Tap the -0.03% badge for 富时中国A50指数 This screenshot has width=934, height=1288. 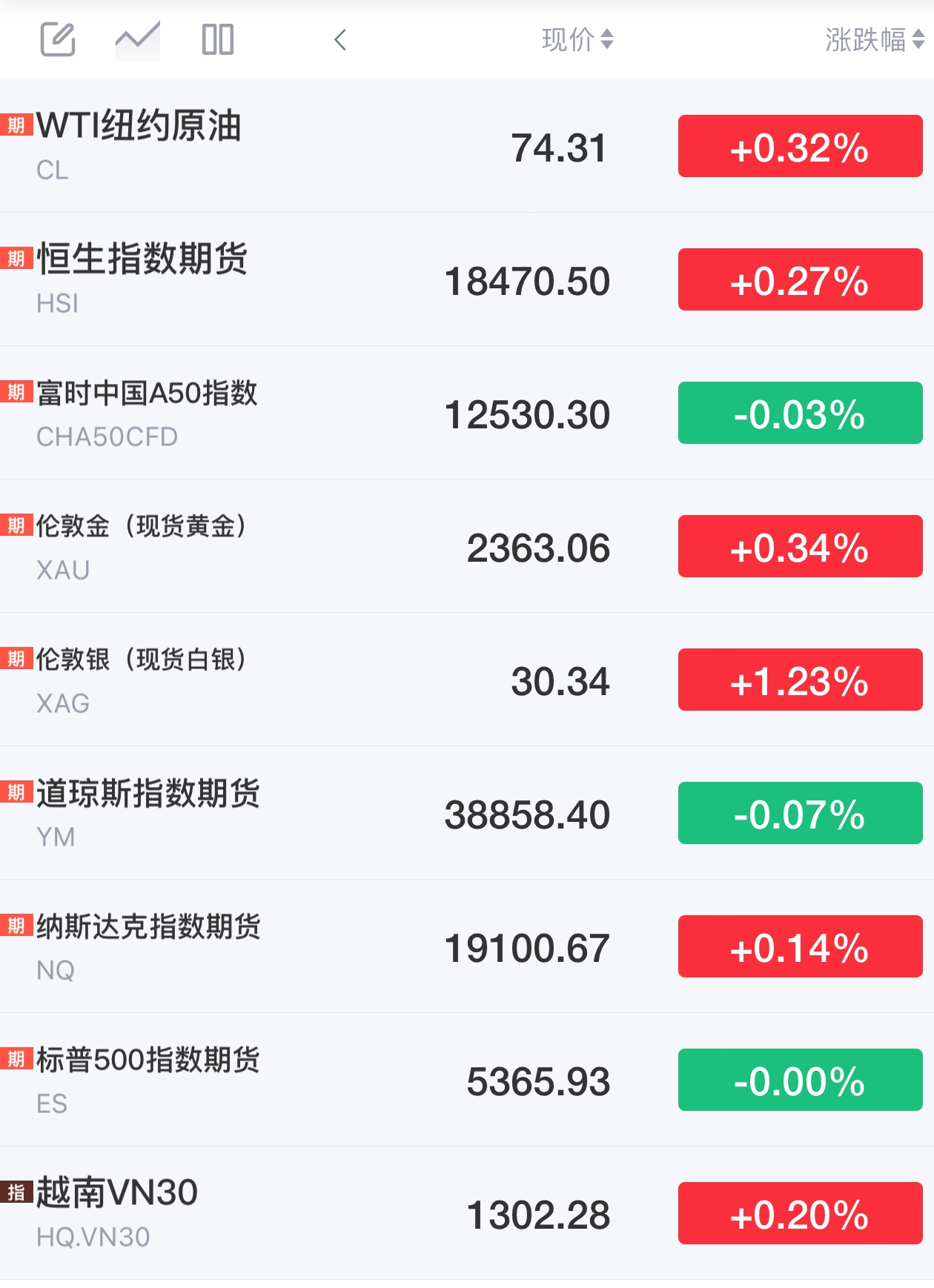[x=800, y=415]
